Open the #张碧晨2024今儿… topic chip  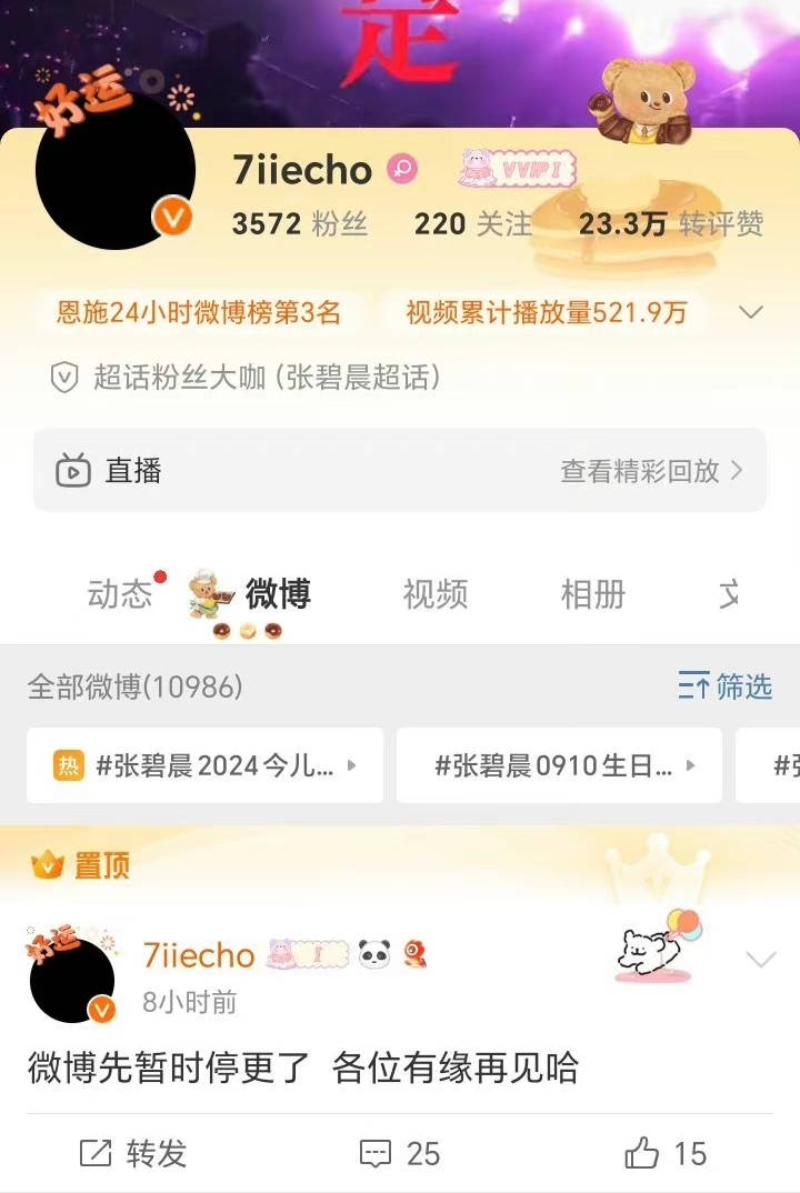pyautogui.click(x=205, y=766)
